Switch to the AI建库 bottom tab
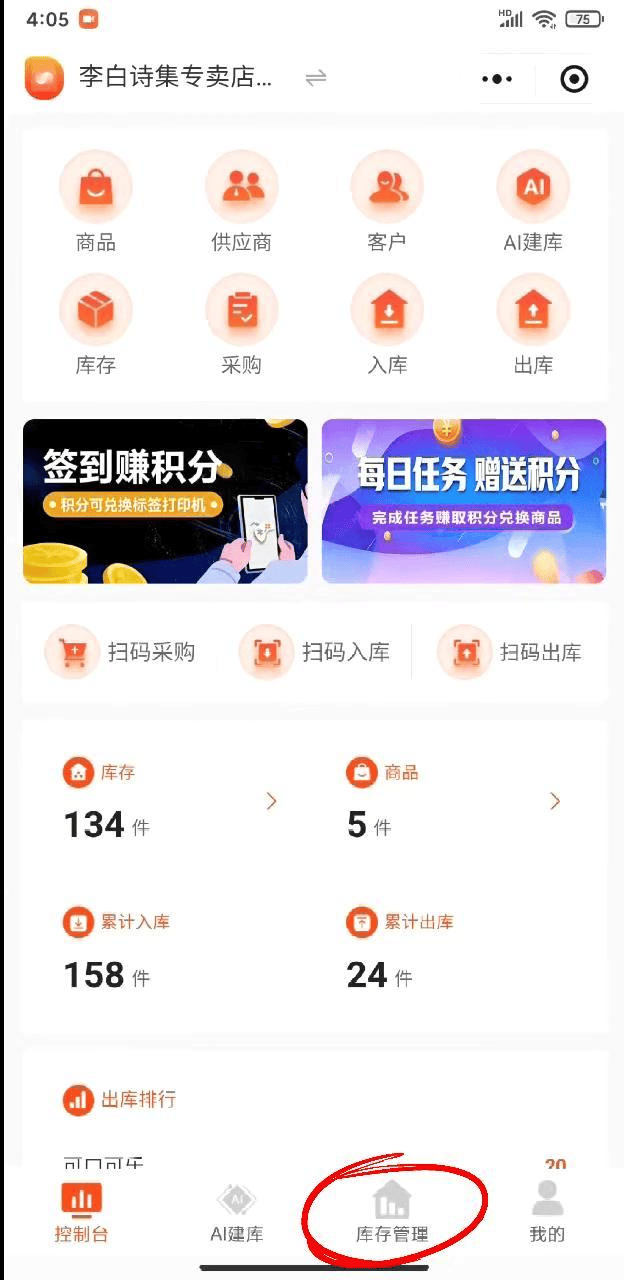The width and height of the screenshot is (624, 1280). click(237, 1211)
